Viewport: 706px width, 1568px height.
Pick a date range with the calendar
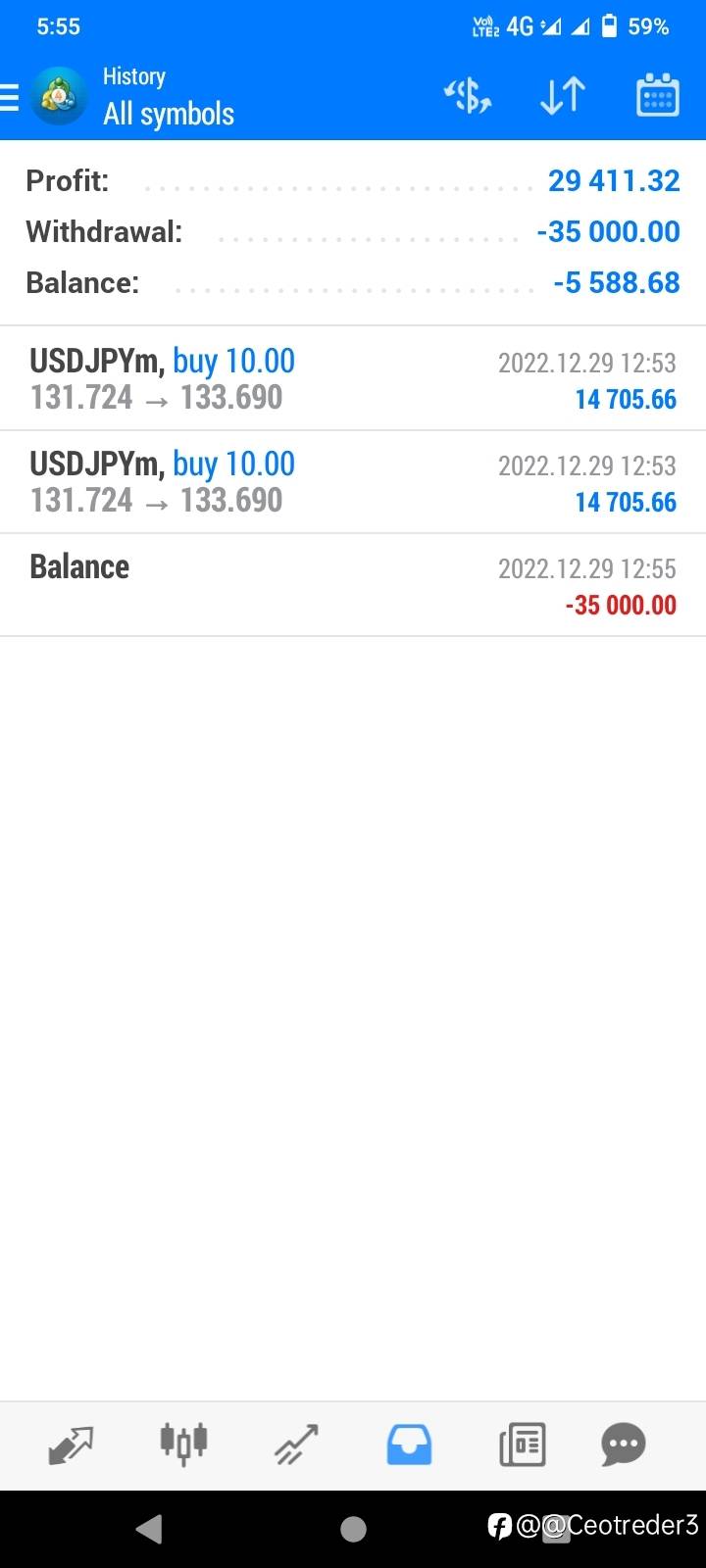click(x=657, y=95)
